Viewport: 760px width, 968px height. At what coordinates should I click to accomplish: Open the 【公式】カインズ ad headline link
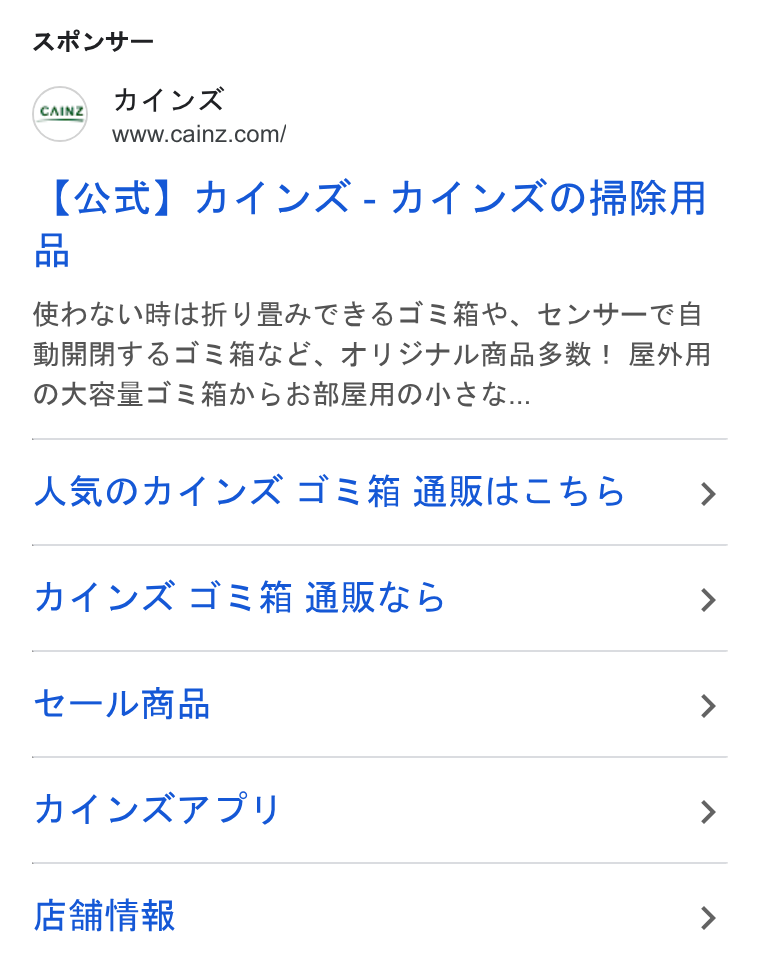(x=369, y=223)
